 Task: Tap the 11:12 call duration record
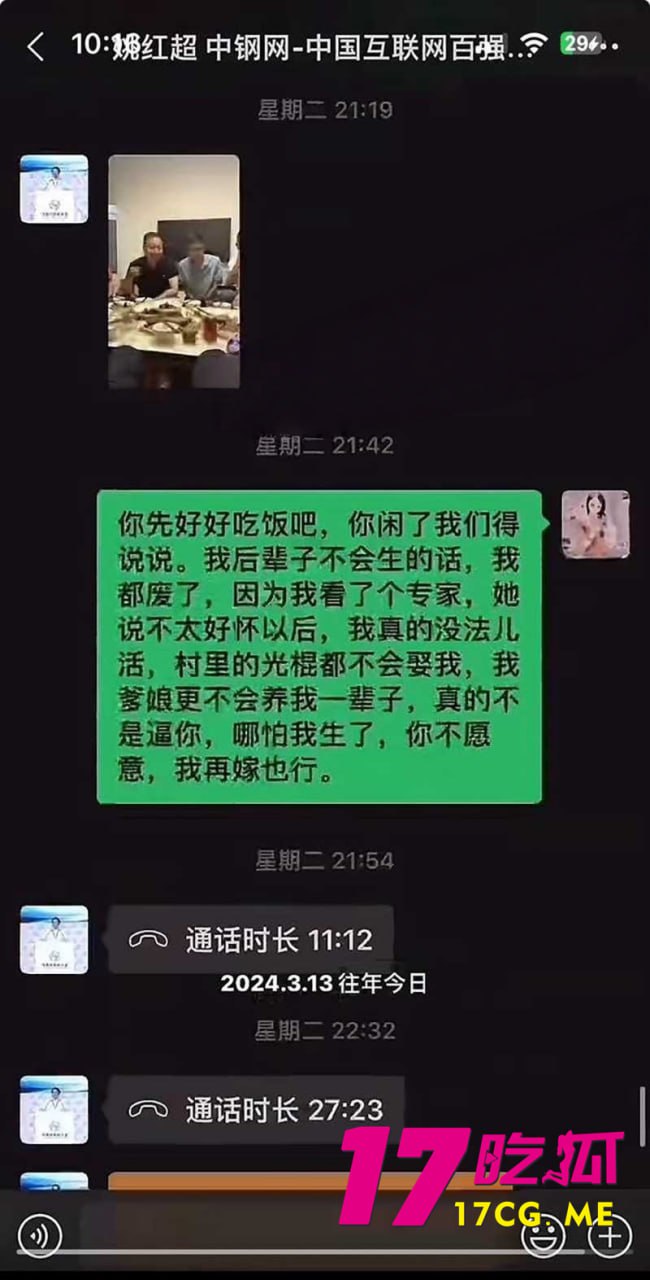click(250, 940)
